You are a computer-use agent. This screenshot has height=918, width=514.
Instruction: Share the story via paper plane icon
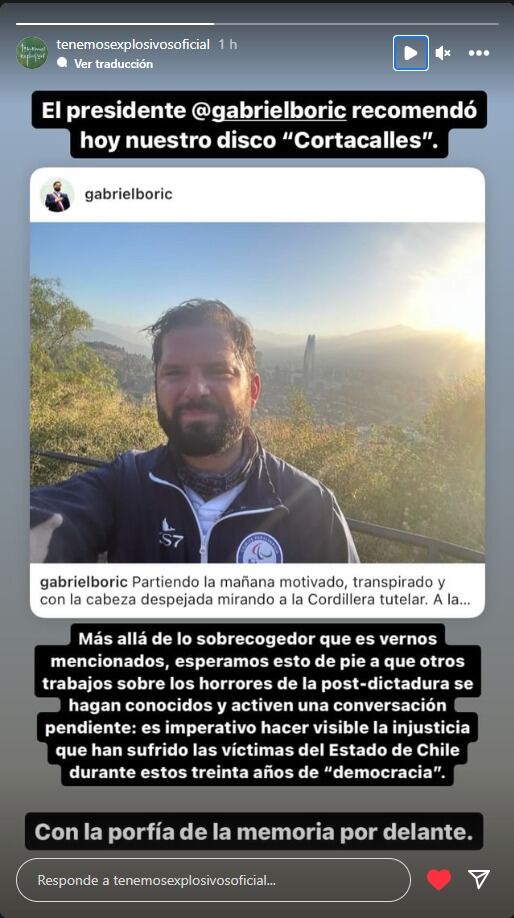point(478,879)
